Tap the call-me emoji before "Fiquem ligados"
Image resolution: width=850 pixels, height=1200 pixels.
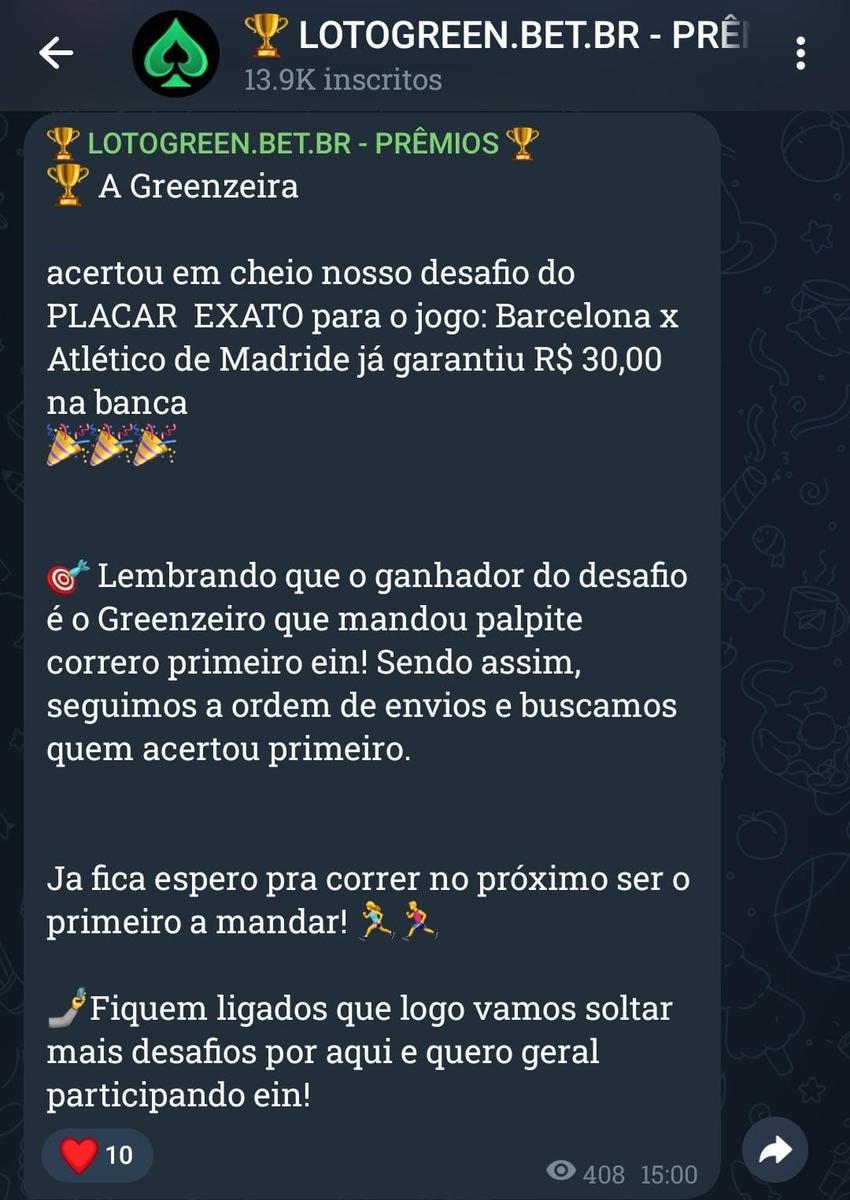point(64,1007)
